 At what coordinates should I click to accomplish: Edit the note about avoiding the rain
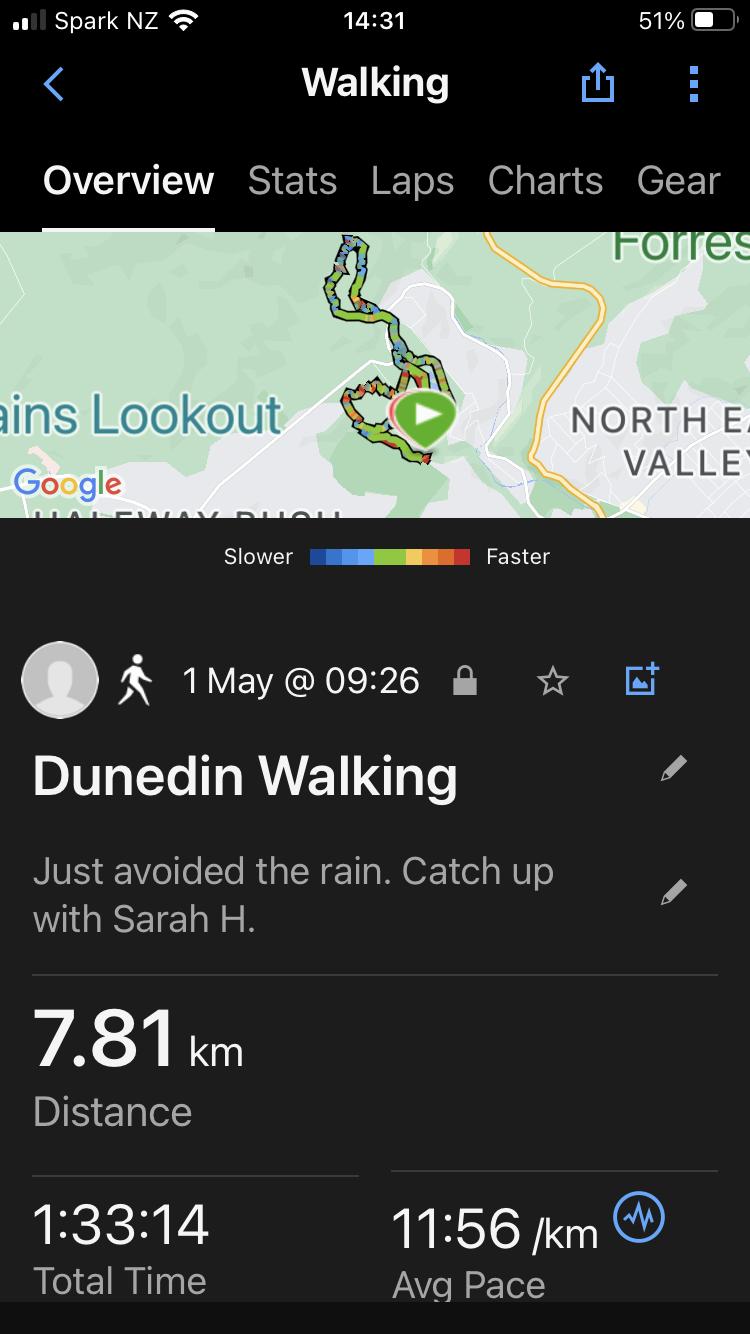tap(674, 892)
